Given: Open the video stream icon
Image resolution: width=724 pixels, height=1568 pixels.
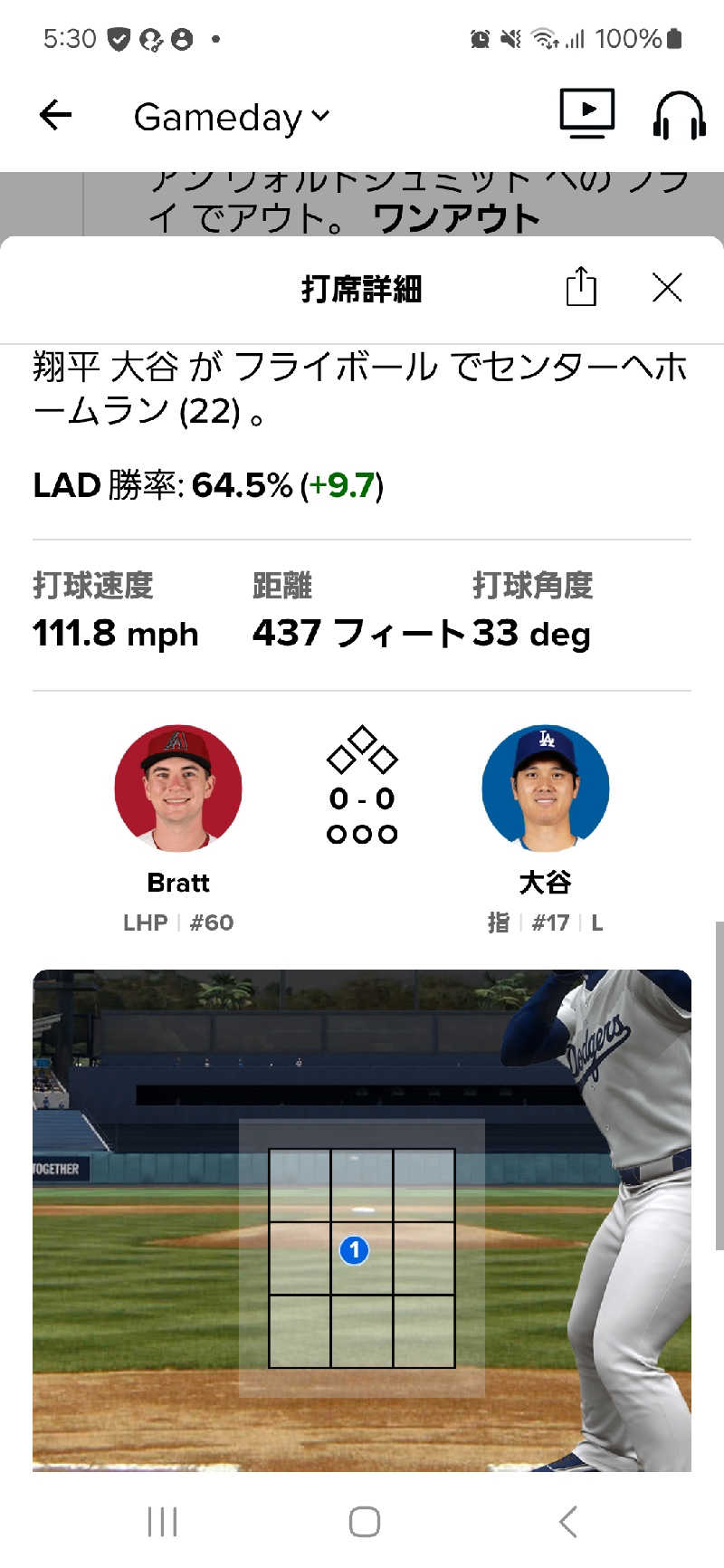Looking at the screenshot, I should (x=587, y=113).
